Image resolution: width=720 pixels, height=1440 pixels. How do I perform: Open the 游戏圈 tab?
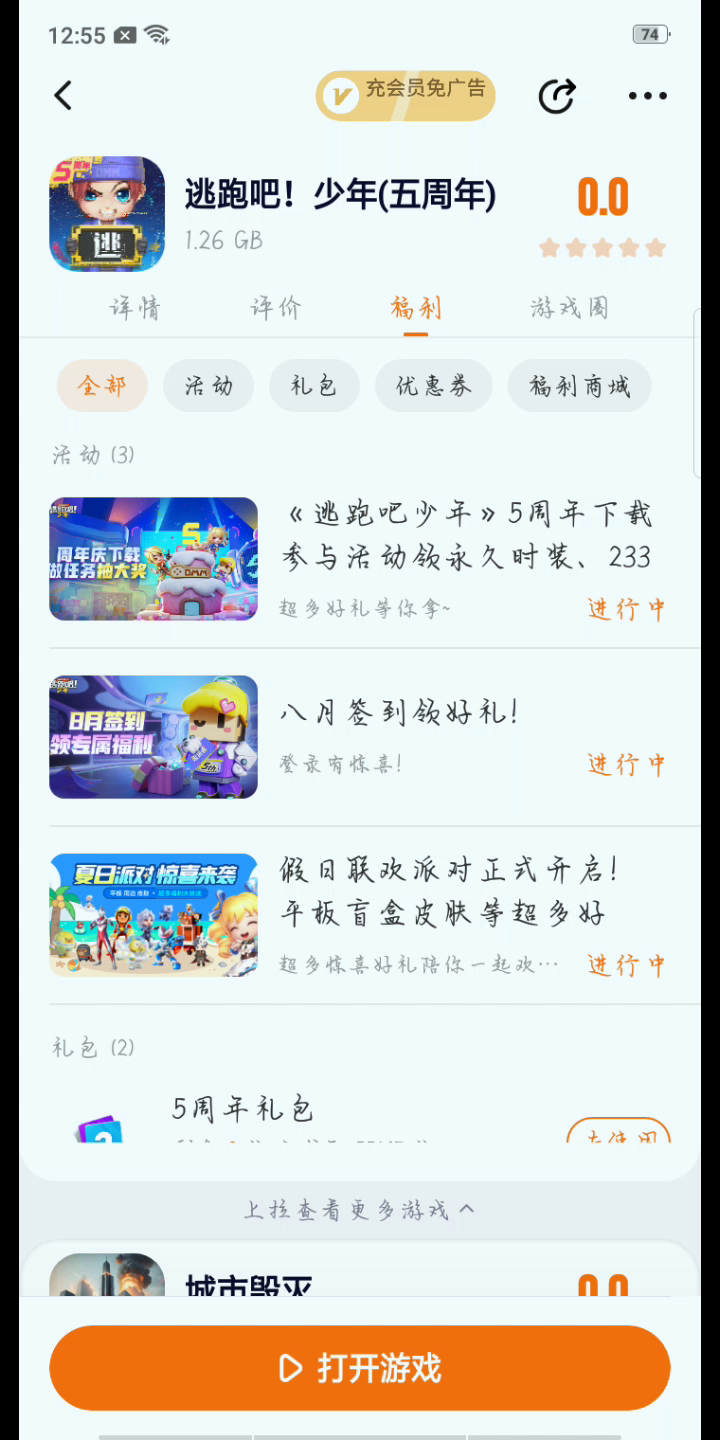click(x=569, y=308)
